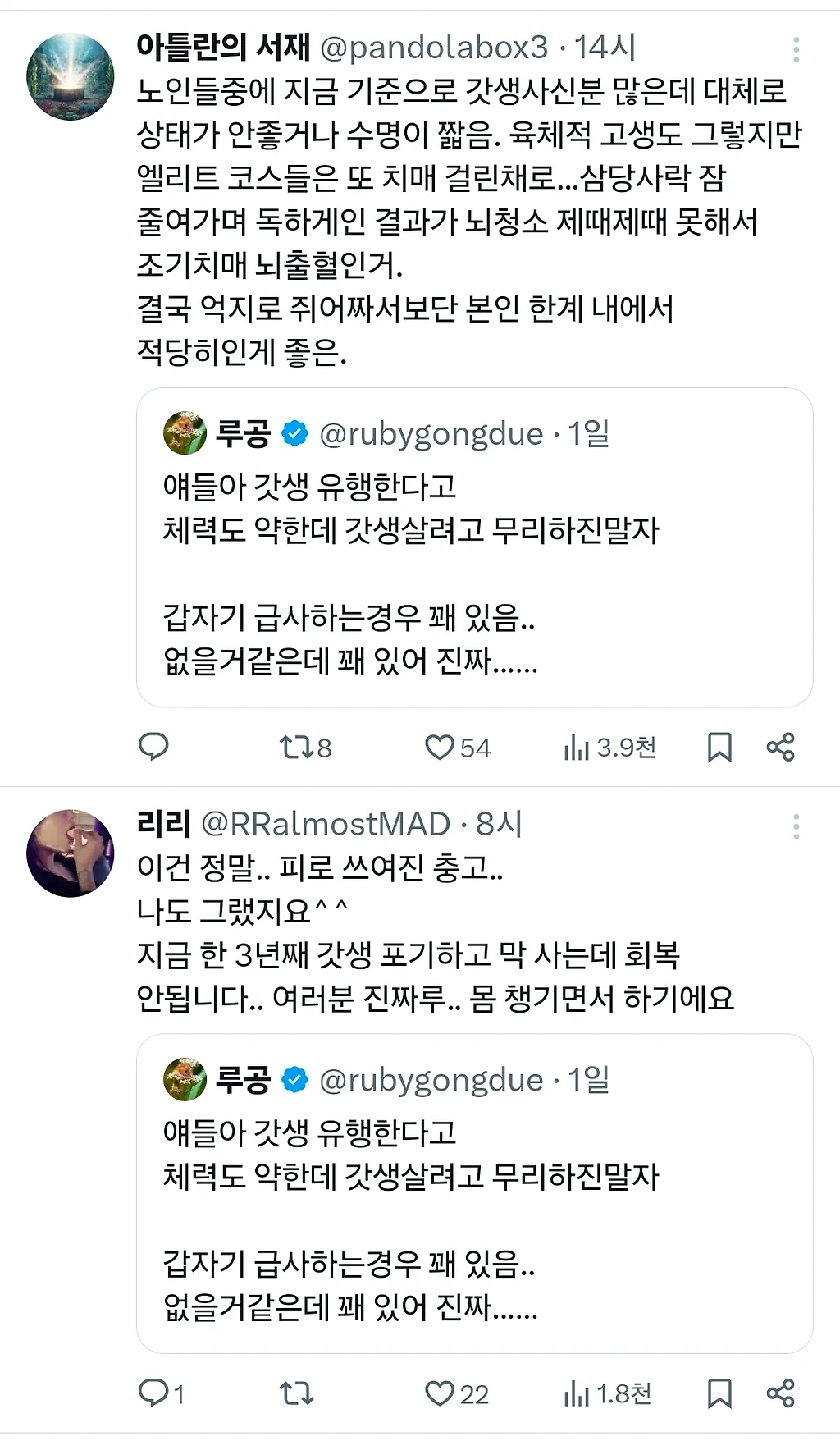The width and height of the screenshot is (840, 1441).
Task: Reply to 아틀란의 서재's post
Action: coord(153,747)
